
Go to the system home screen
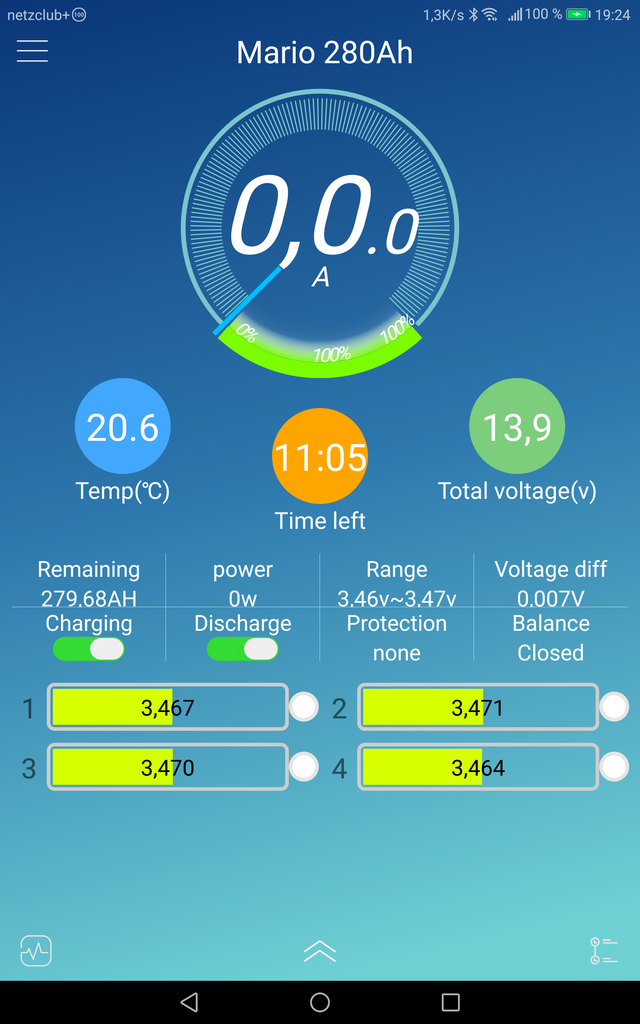click(320, 1002)
